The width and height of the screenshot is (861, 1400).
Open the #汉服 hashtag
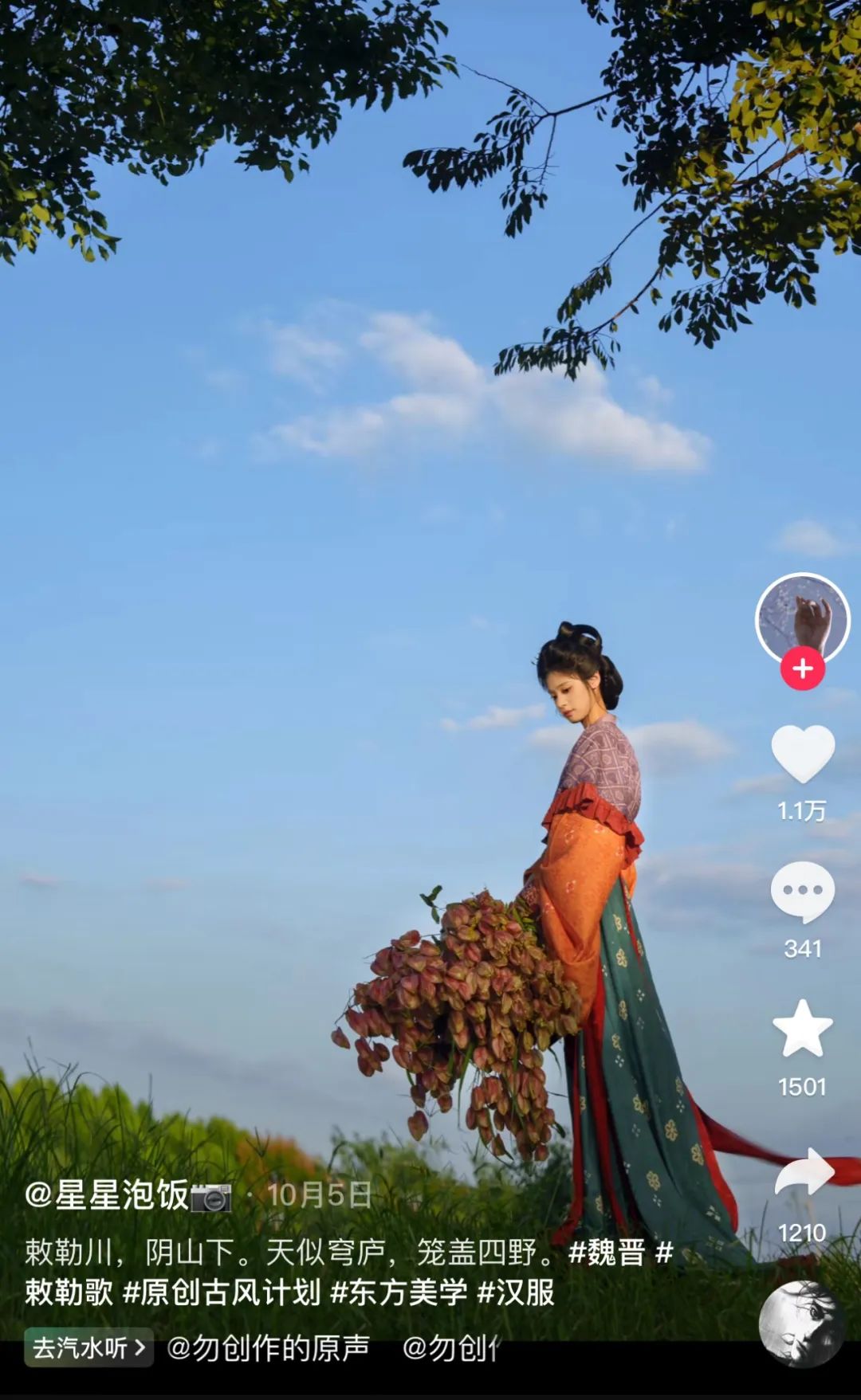(x=516, y=1292)
